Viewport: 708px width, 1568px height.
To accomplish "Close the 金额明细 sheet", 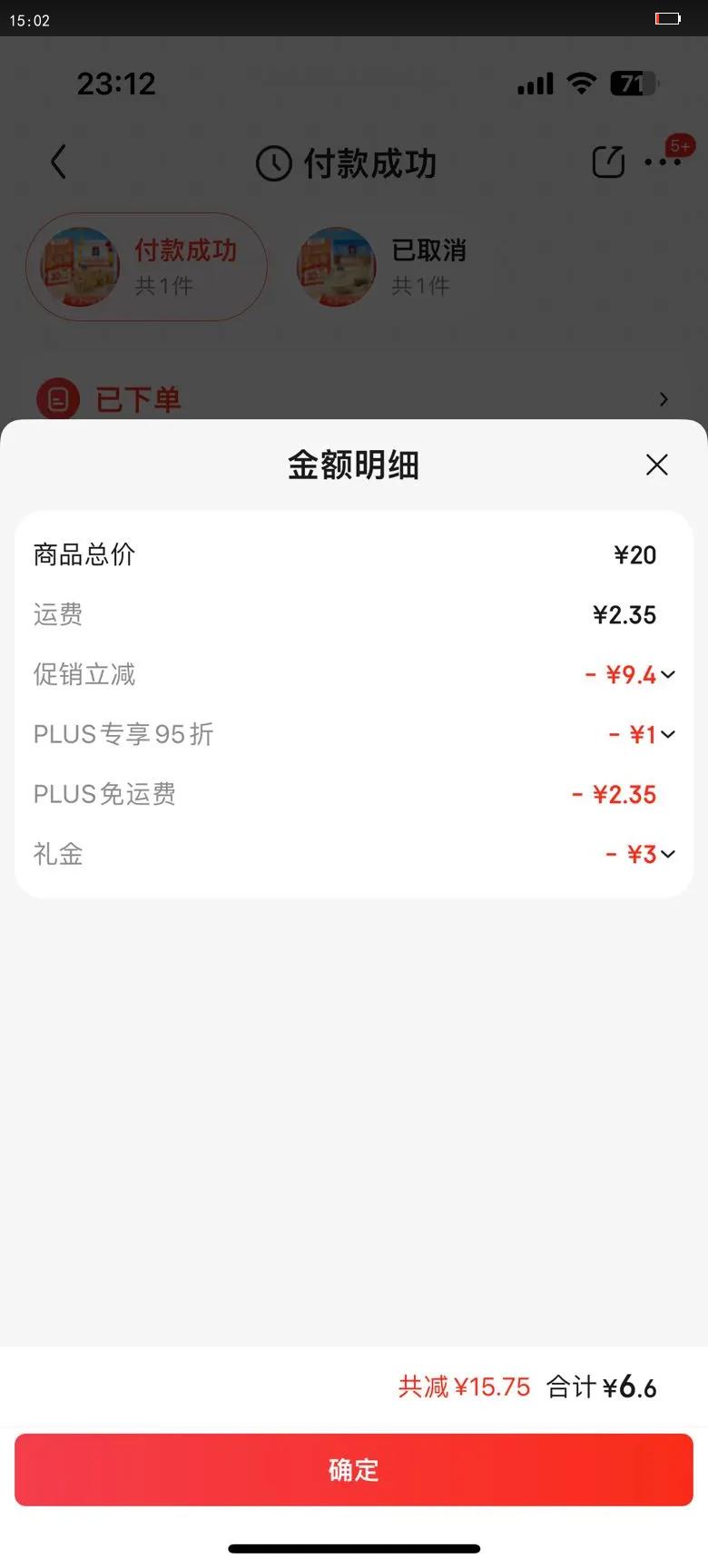I will 656,465.
